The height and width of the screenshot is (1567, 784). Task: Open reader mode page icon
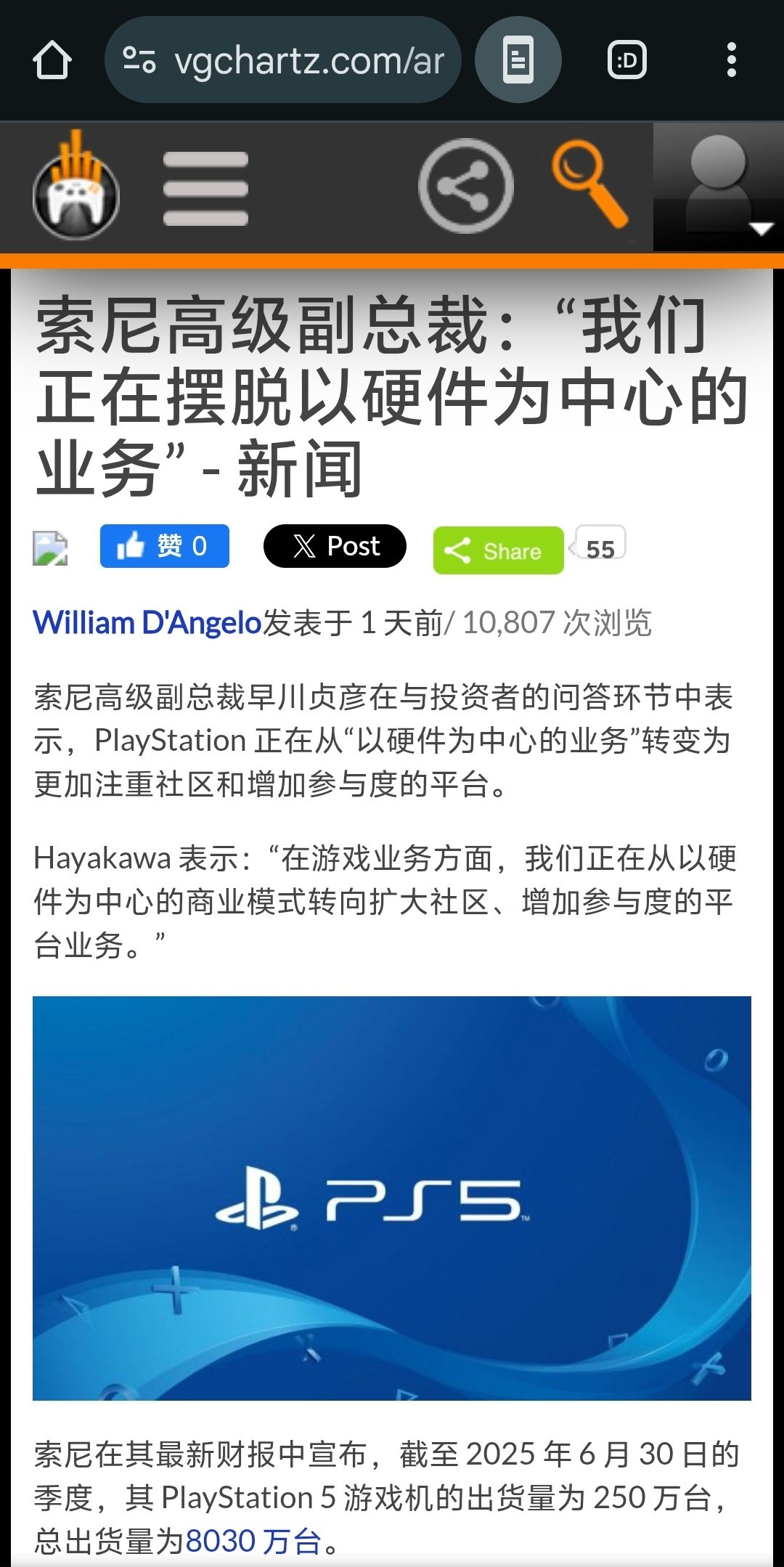pos(518,60)
